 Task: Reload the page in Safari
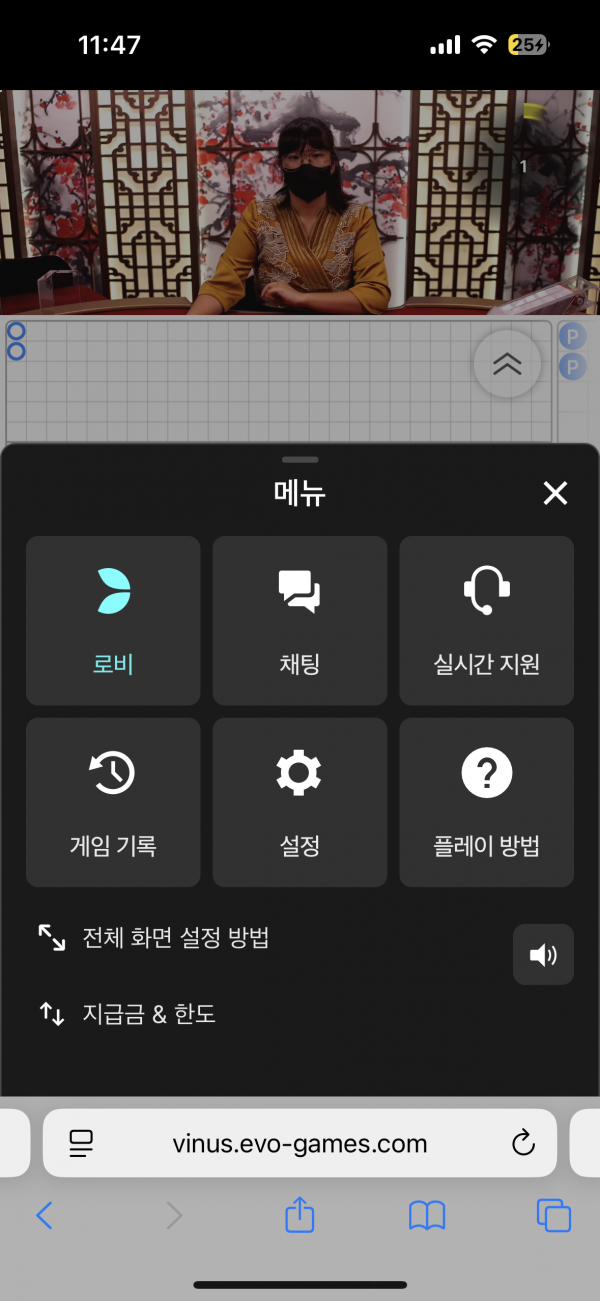523,1143
